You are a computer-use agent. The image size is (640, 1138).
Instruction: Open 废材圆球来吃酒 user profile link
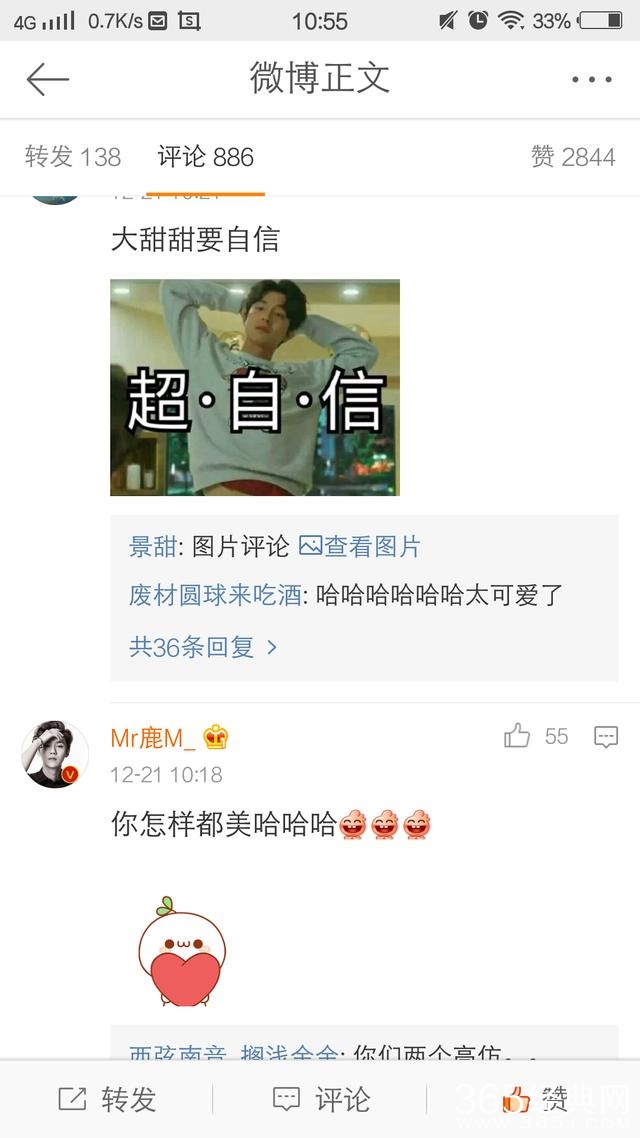coord(215,595)
